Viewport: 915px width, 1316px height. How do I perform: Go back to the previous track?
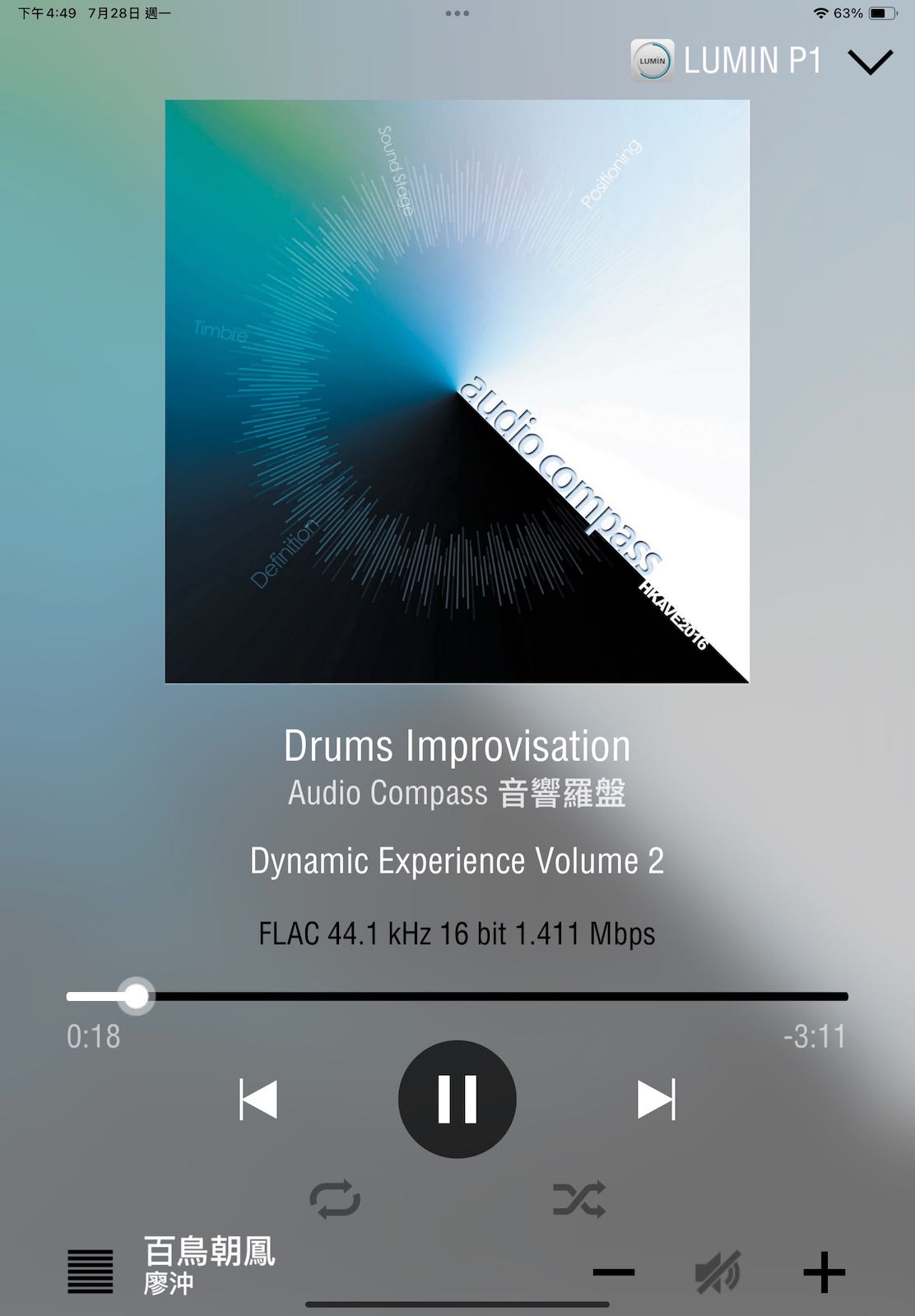258,1100
